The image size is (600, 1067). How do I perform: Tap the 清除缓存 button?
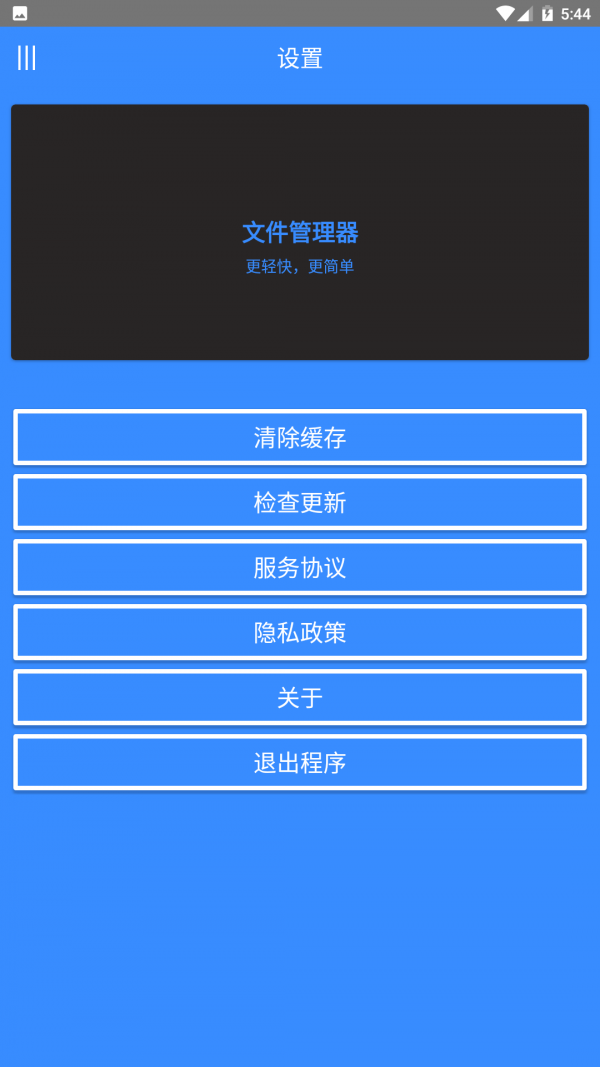click(300, 437)
